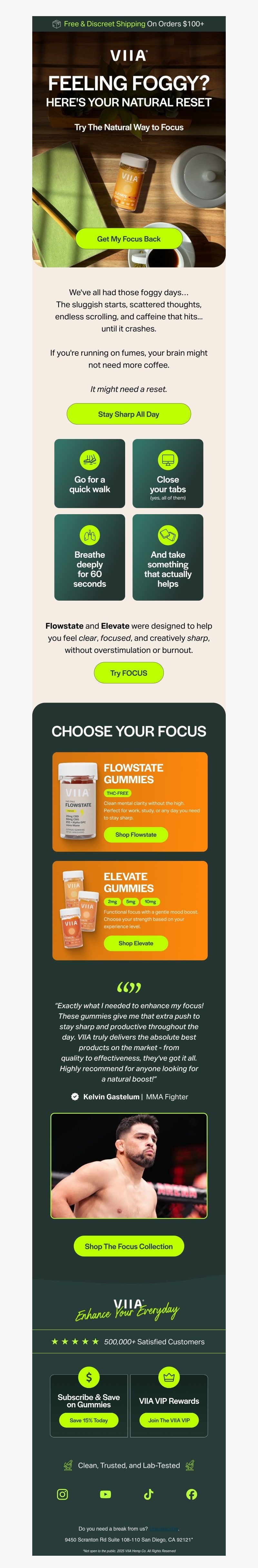Open Shop The Focus Collection
This screenshot has width=258, height=1568.
128,1246
